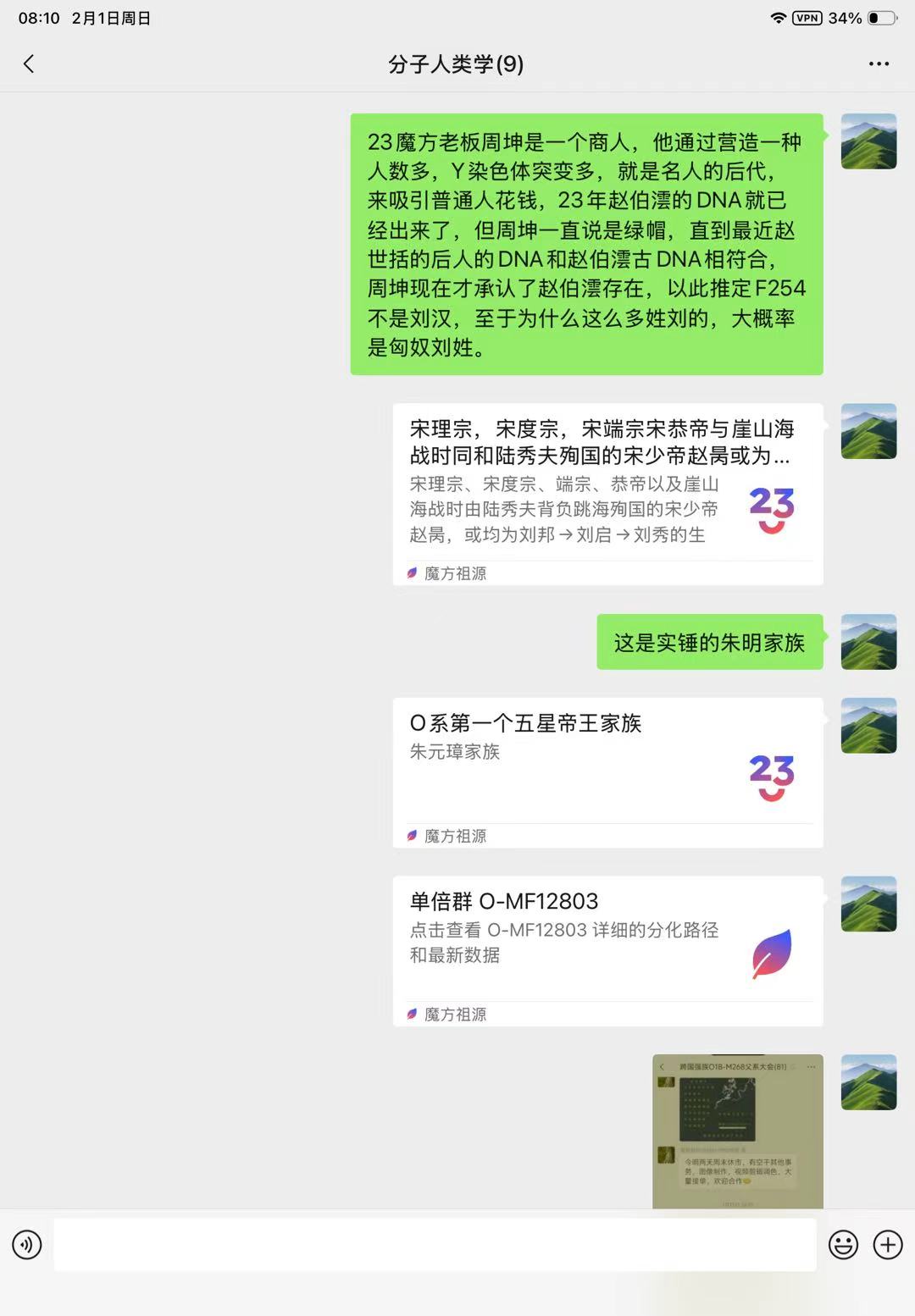
Task: Open the group chat overflow menu
Action: tap(879, 64)
